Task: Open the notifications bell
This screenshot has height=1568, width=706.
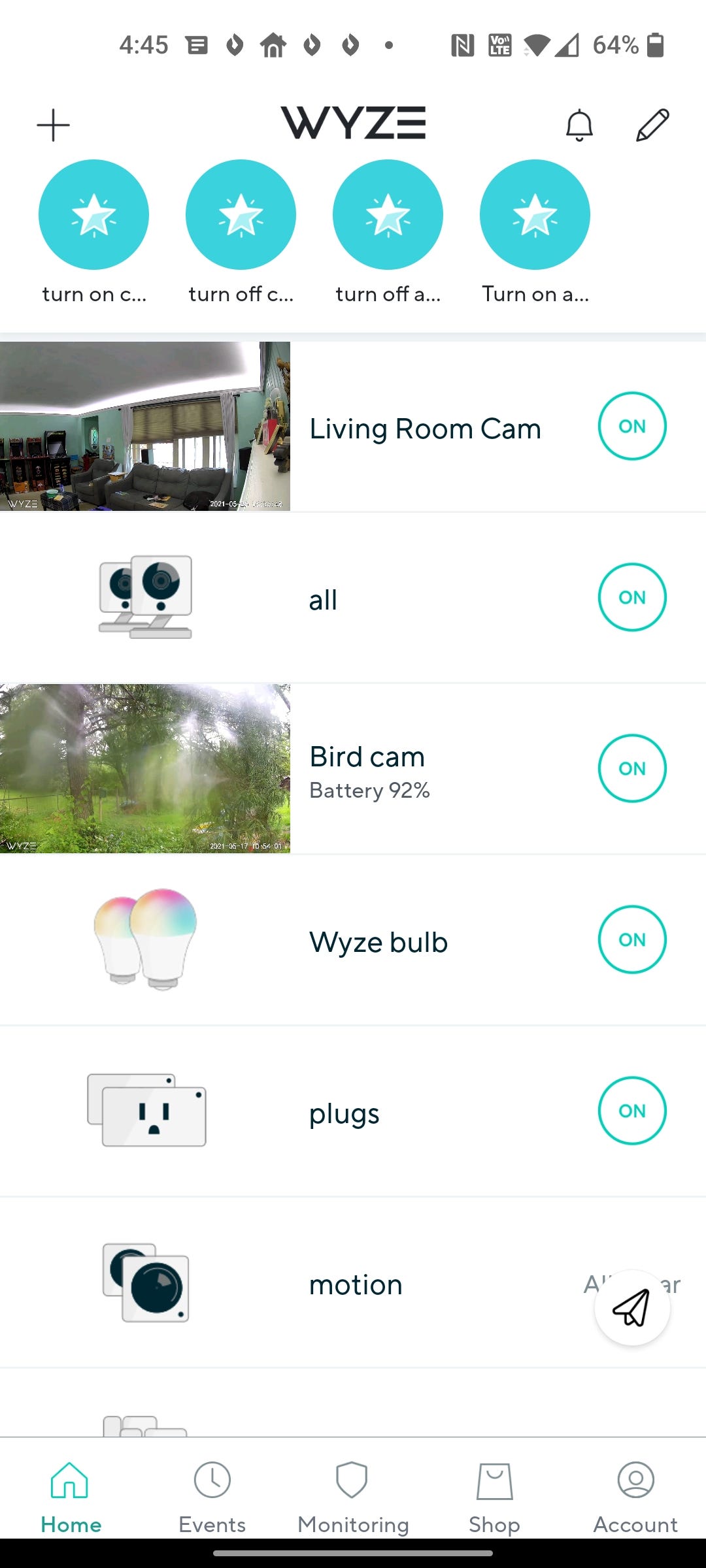Action: (x=579, y=125)
